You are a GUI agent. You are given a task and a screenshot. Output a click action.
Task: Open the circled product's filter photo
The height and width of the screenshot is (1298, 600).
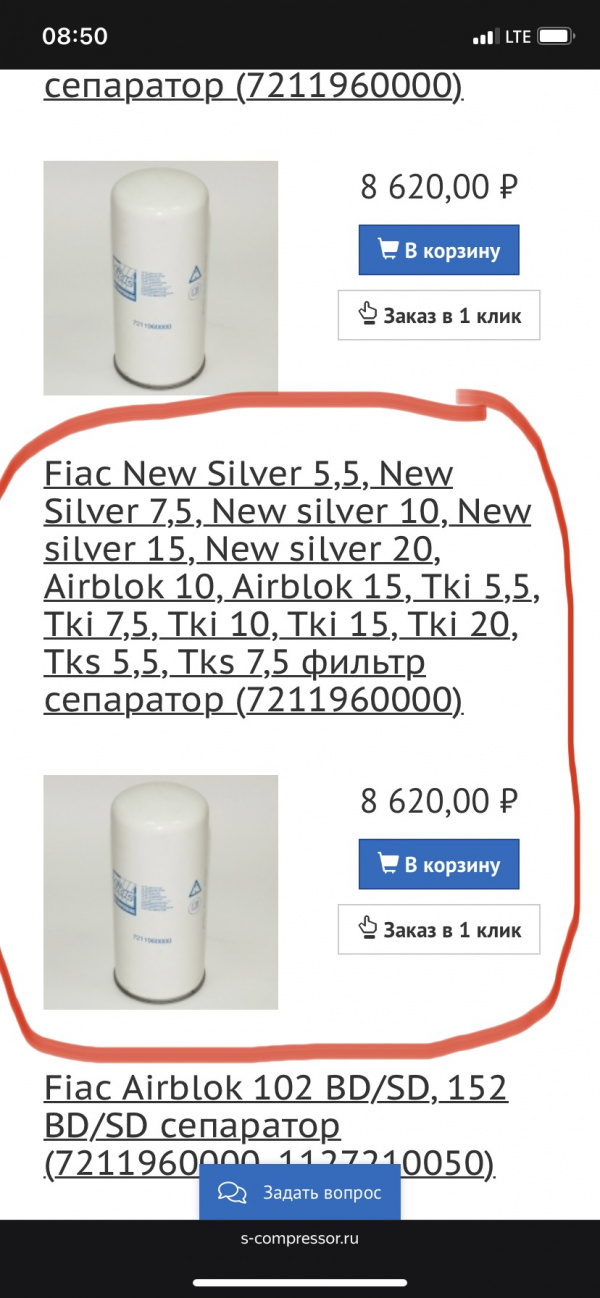click(160, 892)
